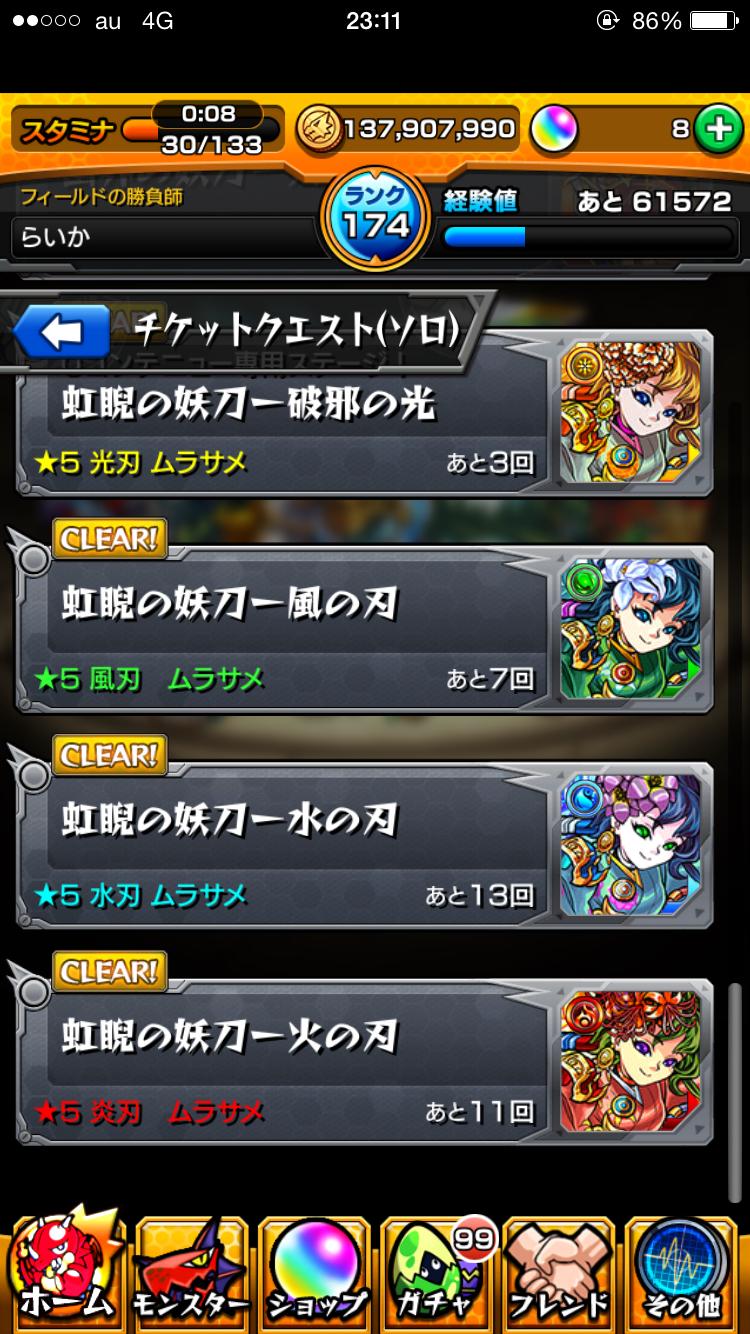Tap the CLEAR! badge on 水の刃 quest
The width and height of the screenshot is (750, 1334).
point(110,757)
